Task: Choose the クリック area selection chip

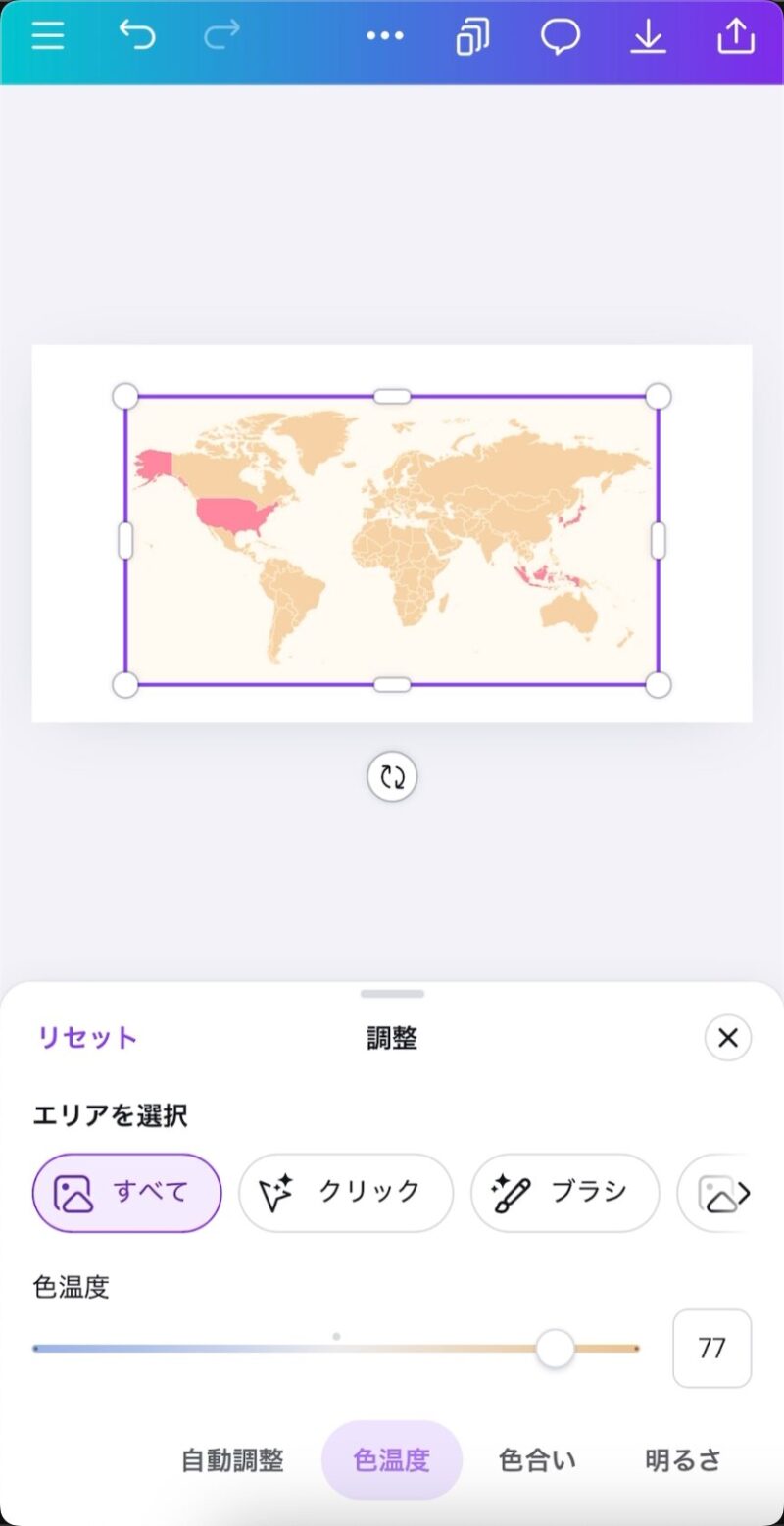Action: [346, 1193]
